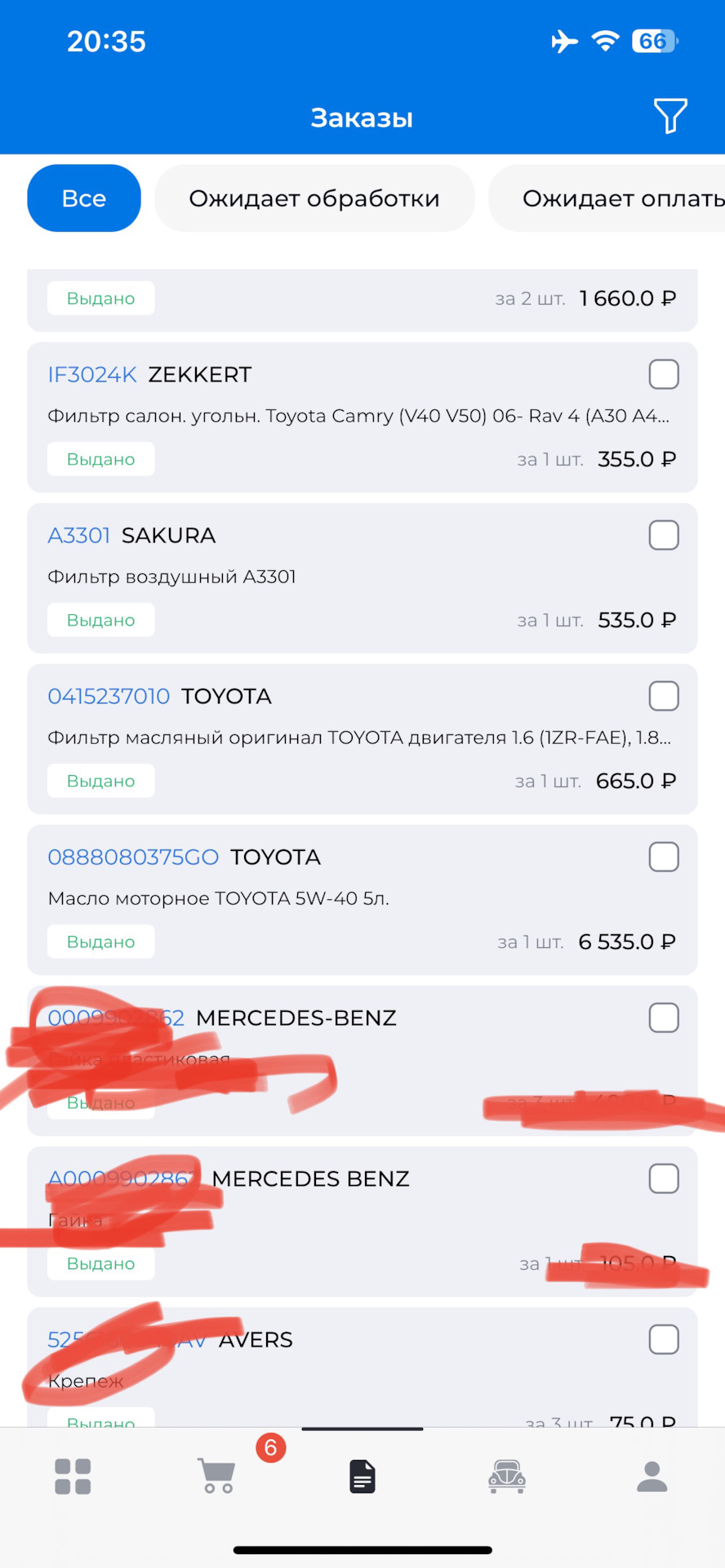
Task: Tick the MERCEDES-BENZ plastic nut checkbox
Action: [663, 1018]
